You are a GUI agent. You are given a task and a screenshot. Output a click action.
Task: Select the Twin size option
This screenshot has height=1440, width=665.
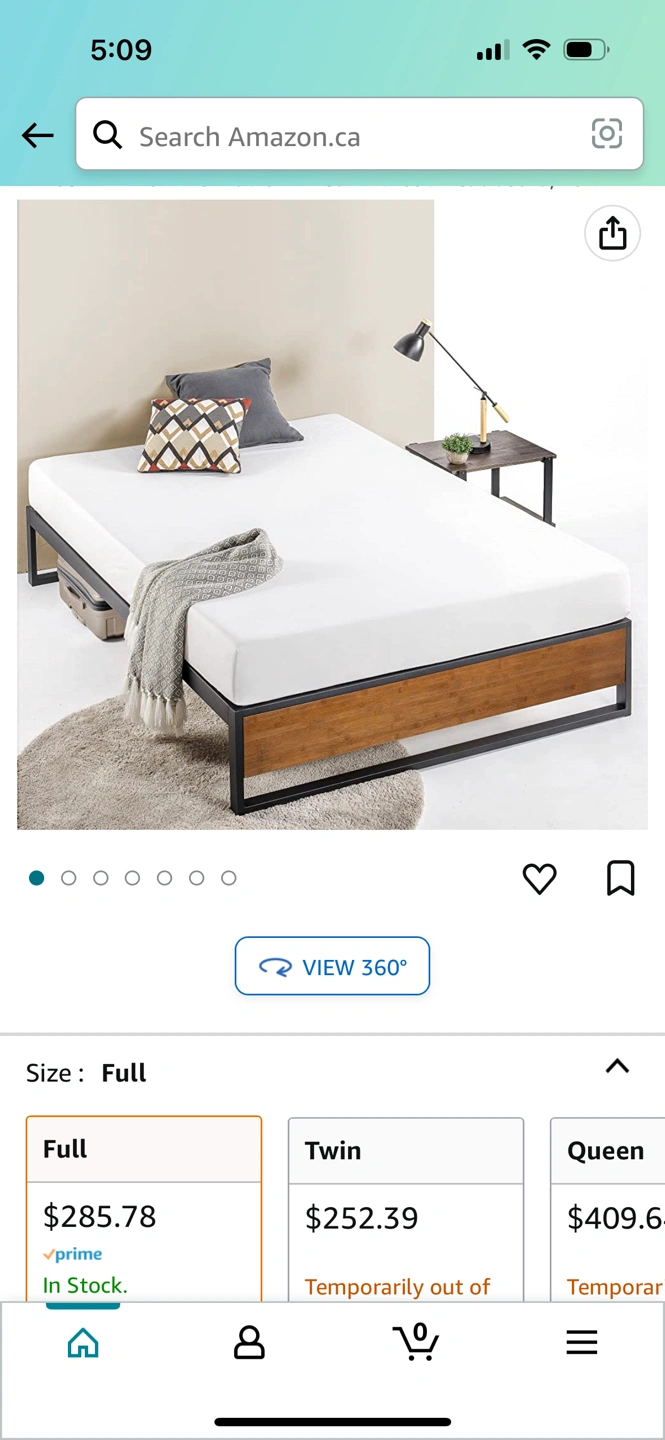pos(405,1208)
